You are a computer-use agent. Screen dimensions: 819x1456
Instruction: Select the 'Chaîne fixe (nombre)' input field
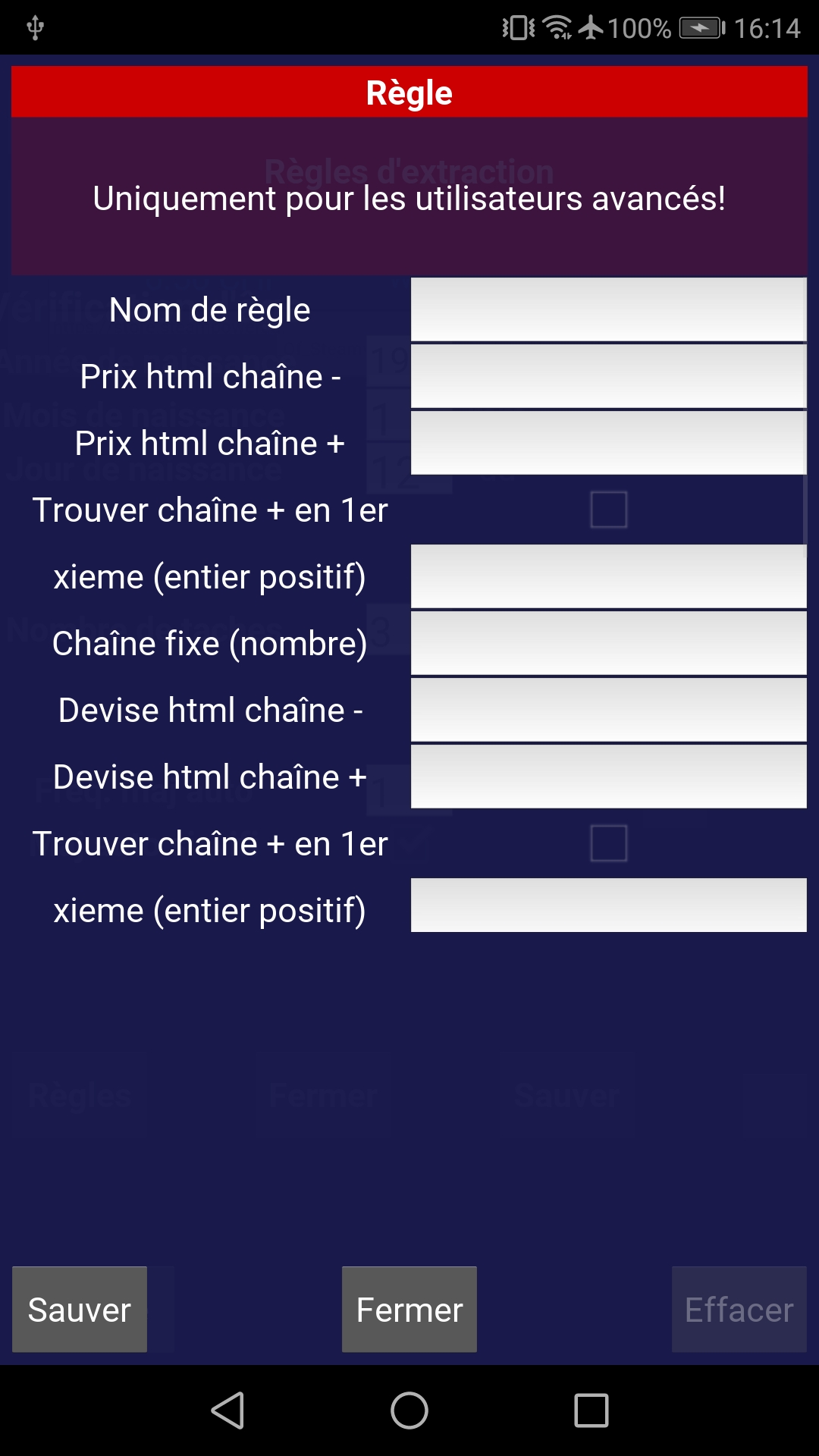pyautogui.click(x=607, y=643)
